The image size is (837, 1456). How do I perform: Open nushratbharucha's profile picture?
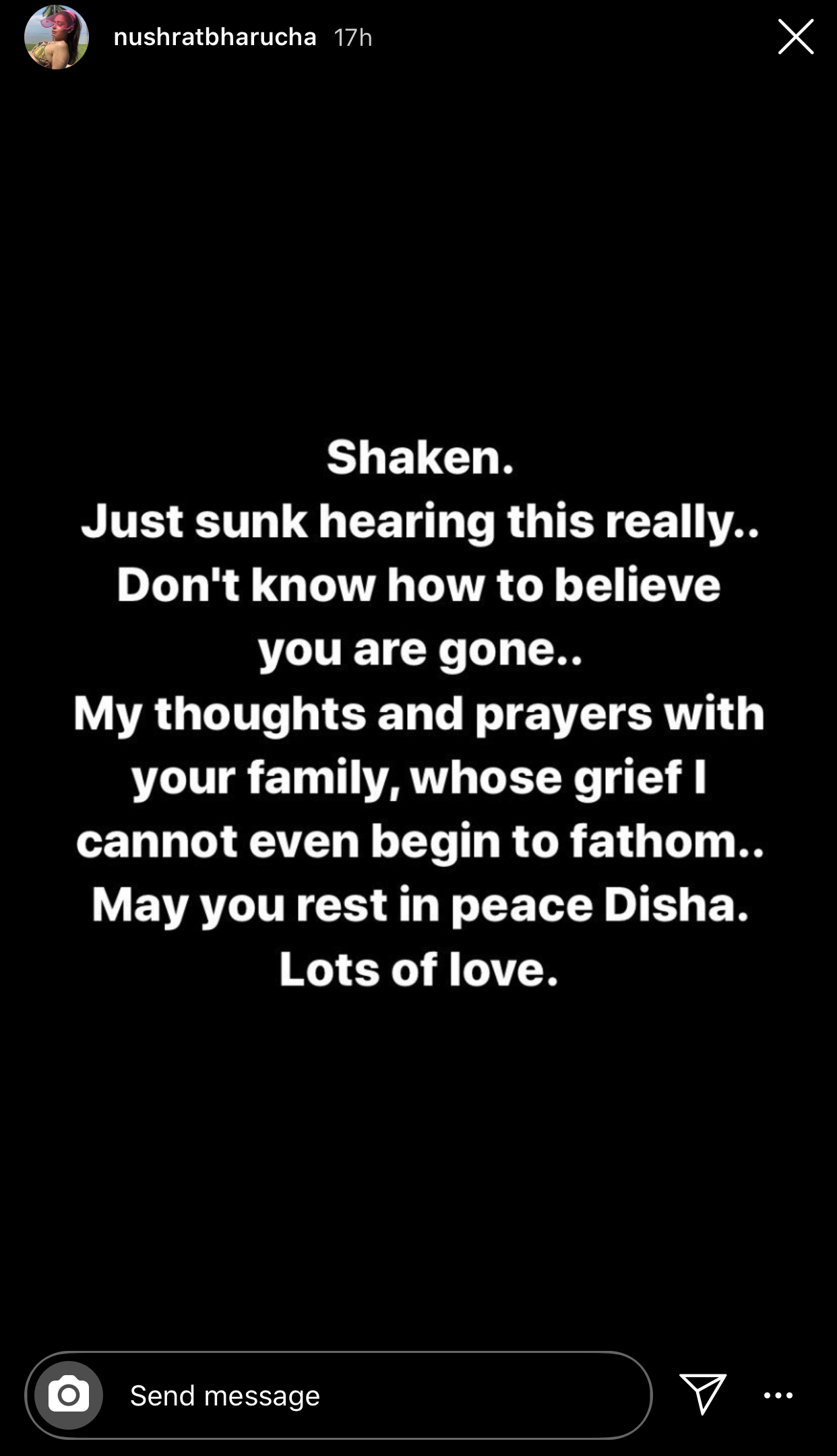[x=57, y=38]
